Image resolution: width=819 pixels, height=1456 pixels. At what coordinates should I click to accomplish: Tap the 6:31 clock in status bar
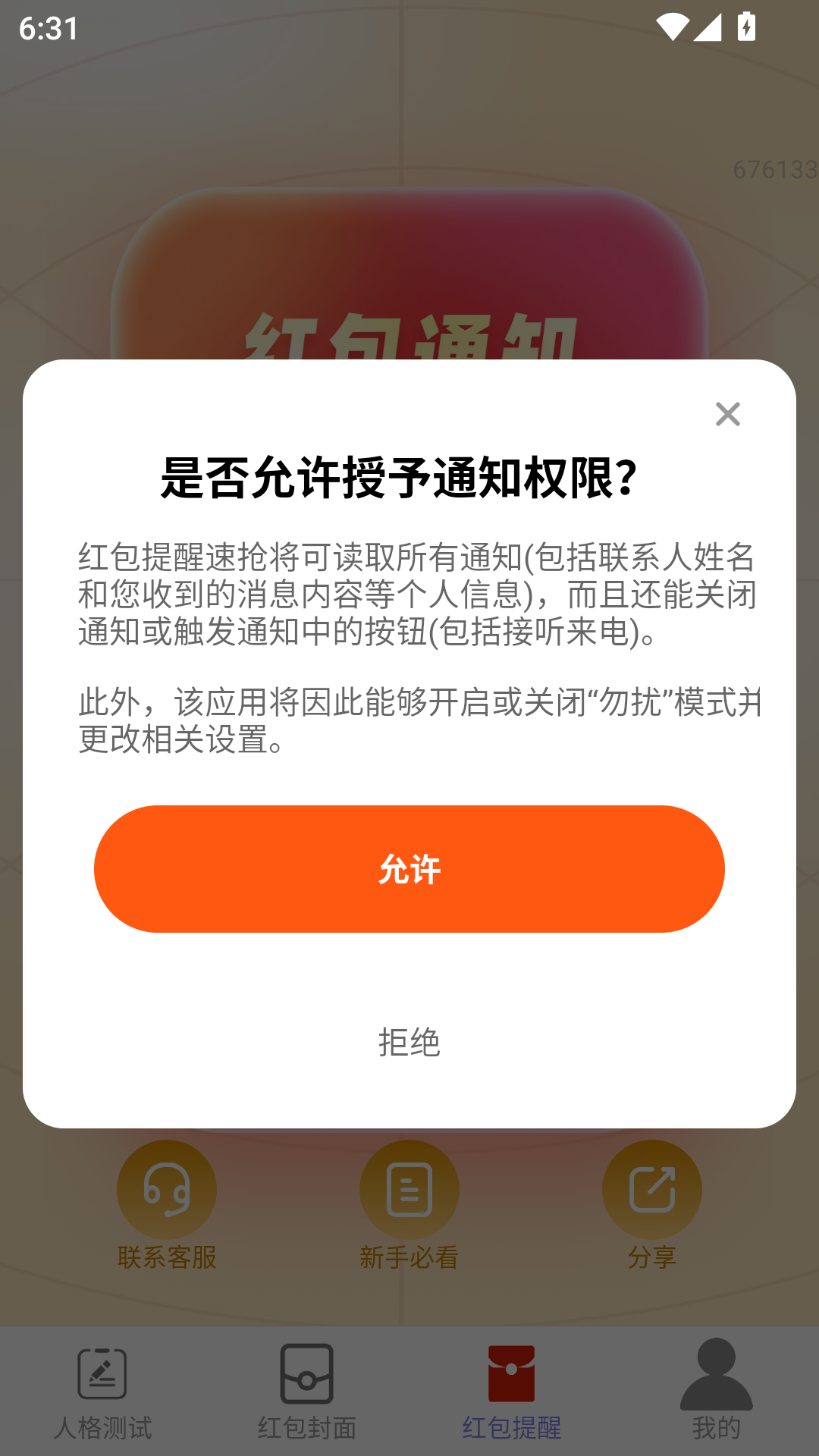tap(49, 29)
